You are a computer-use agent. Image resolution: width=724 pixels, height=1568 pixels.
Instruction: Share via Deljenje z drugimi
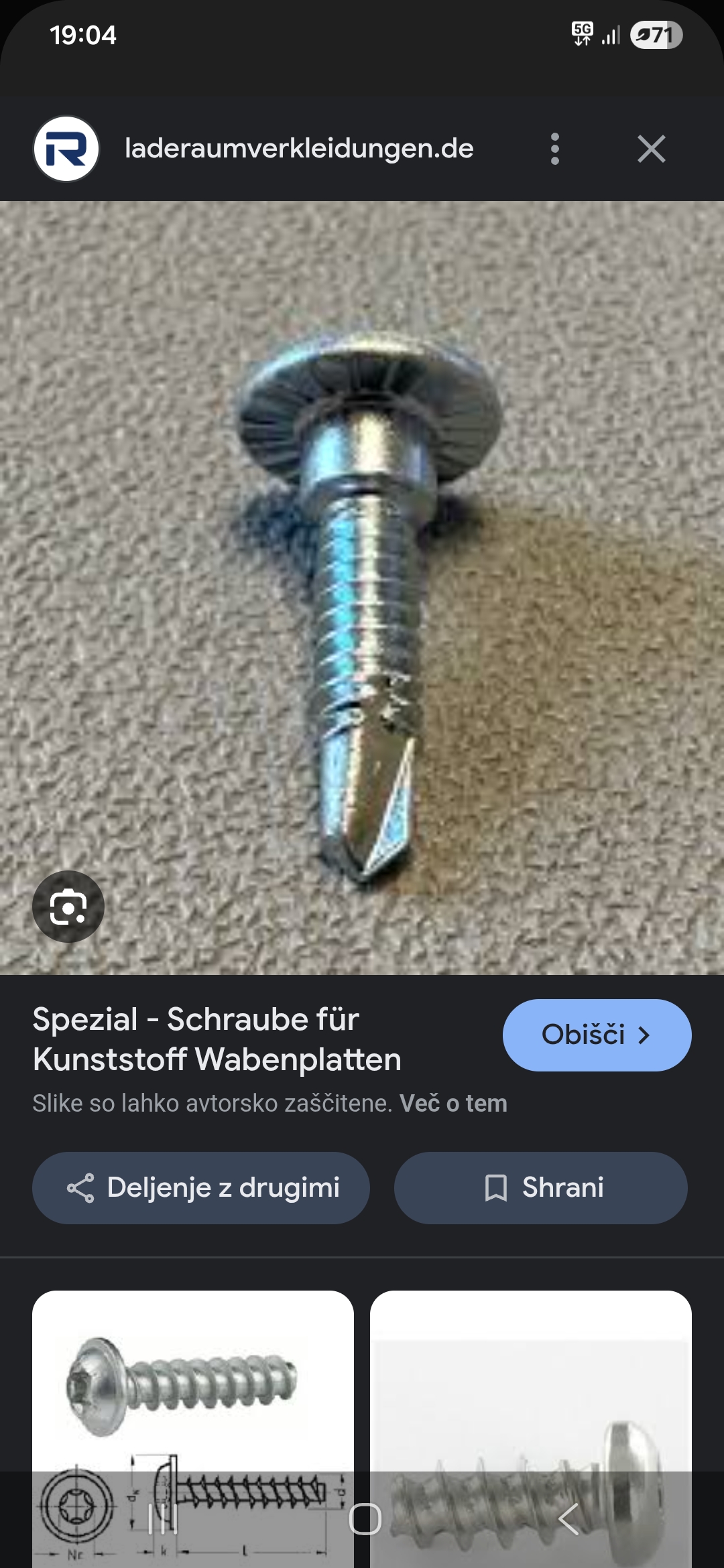201,1187
